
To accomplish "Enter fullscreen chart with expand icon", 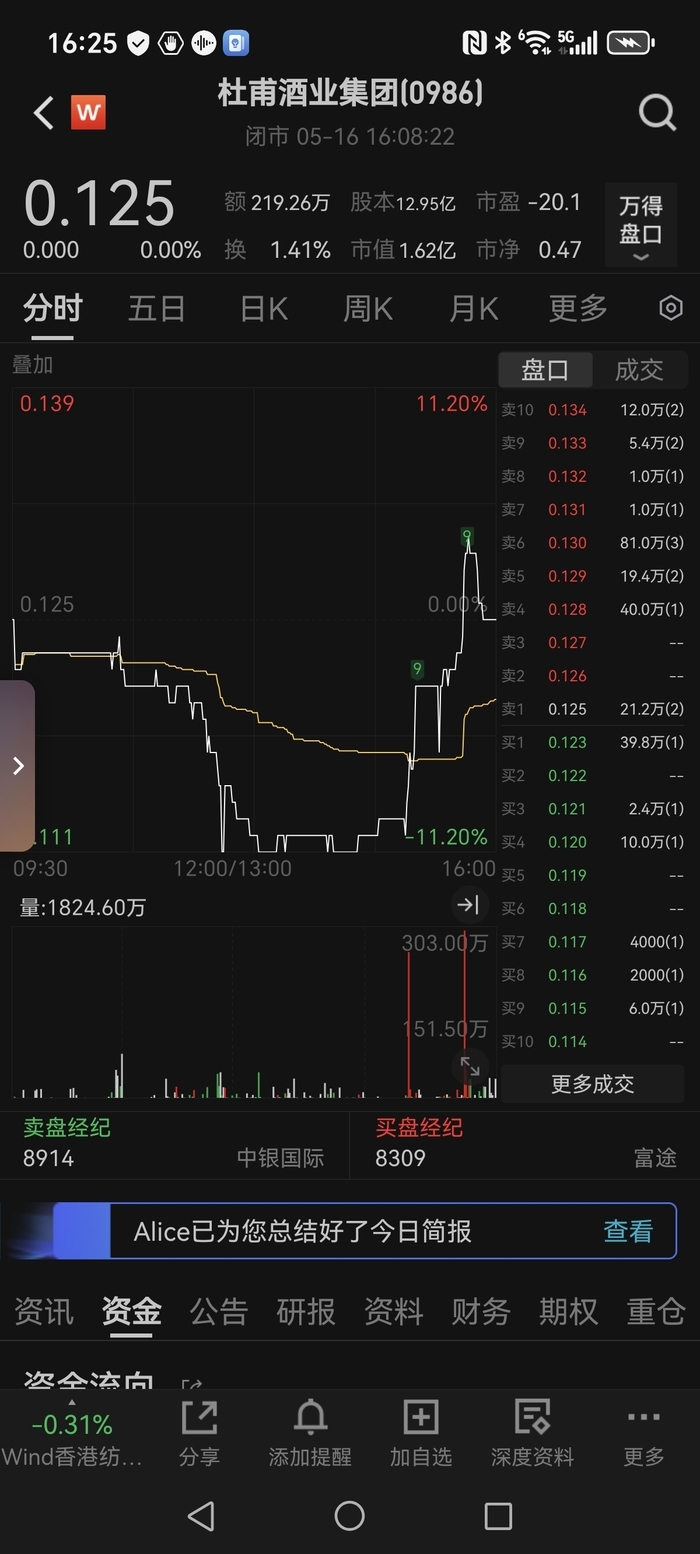I will pos(469,1068).
